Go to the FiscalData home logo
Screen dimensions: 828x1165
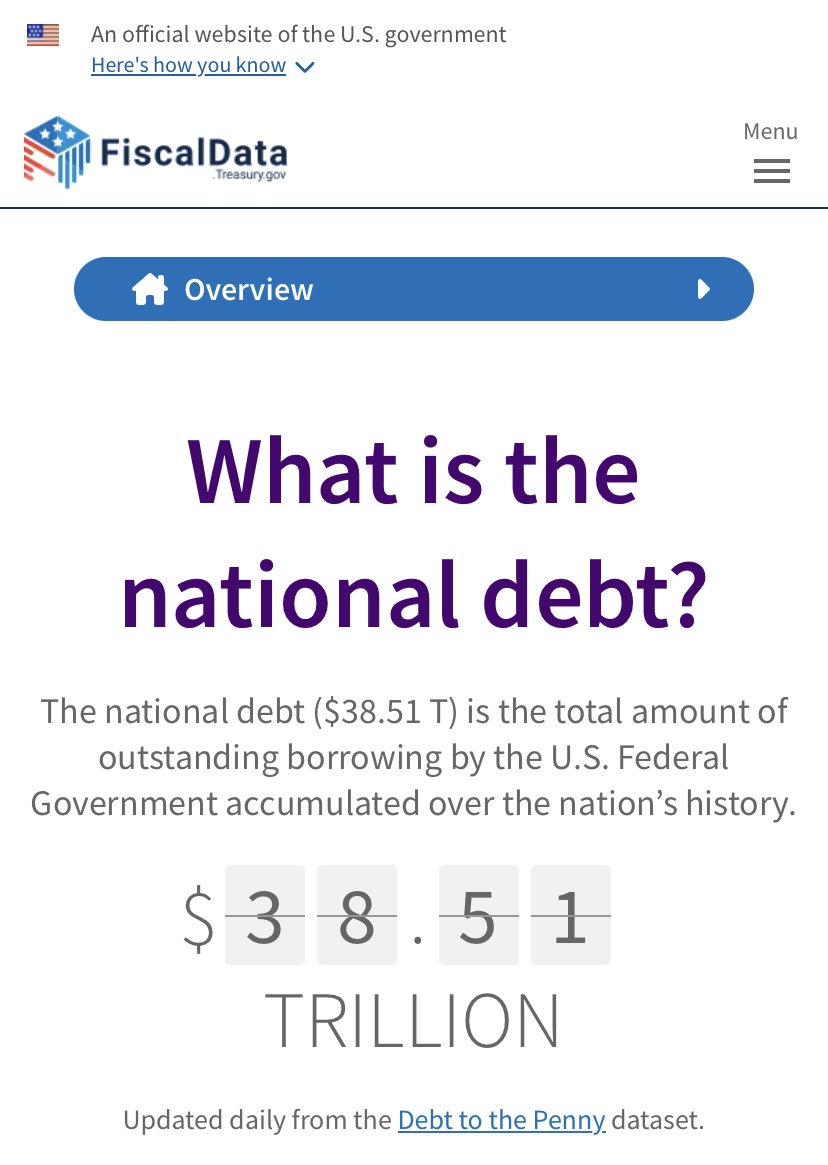tap(156, 152)
